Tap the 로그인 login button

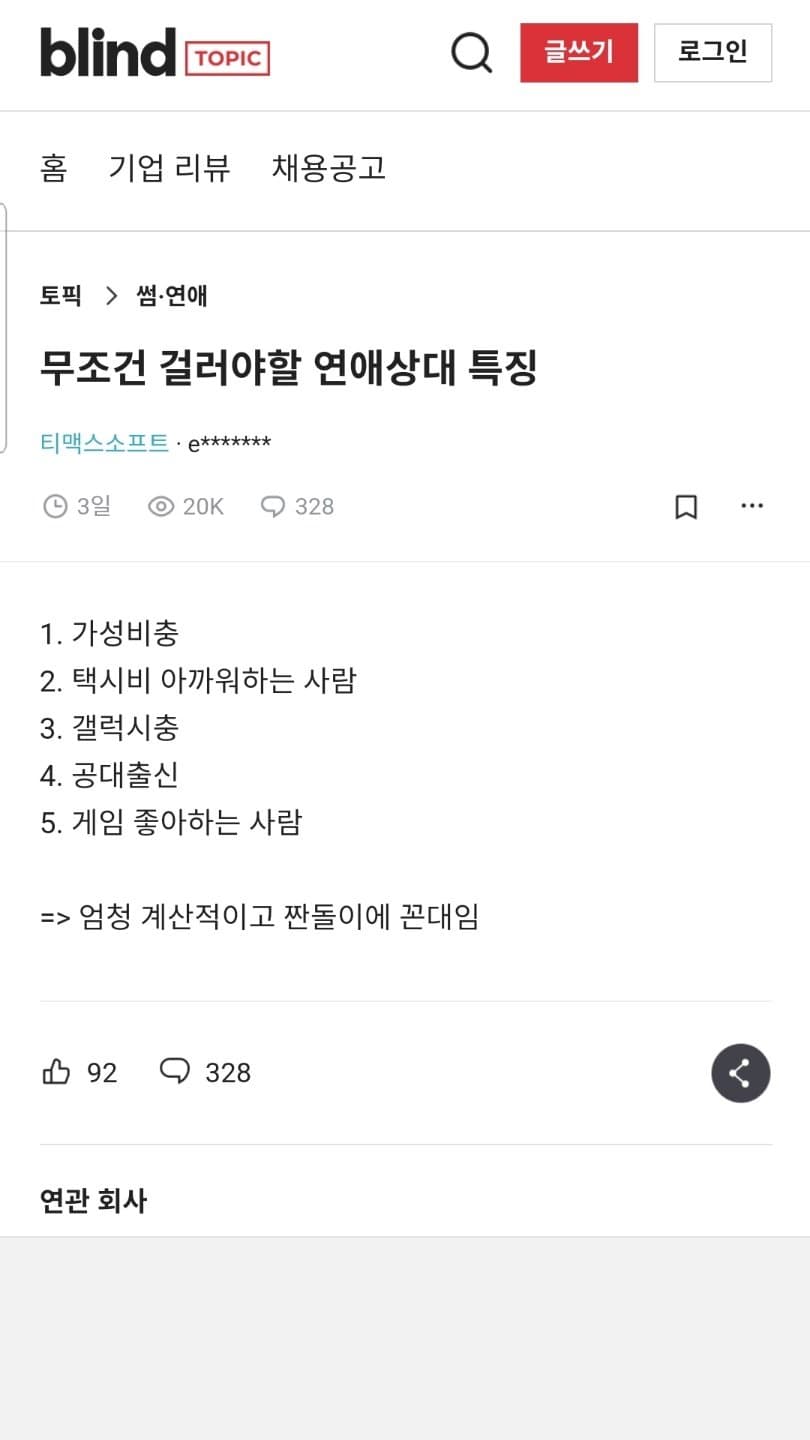(x=712, y=53)
